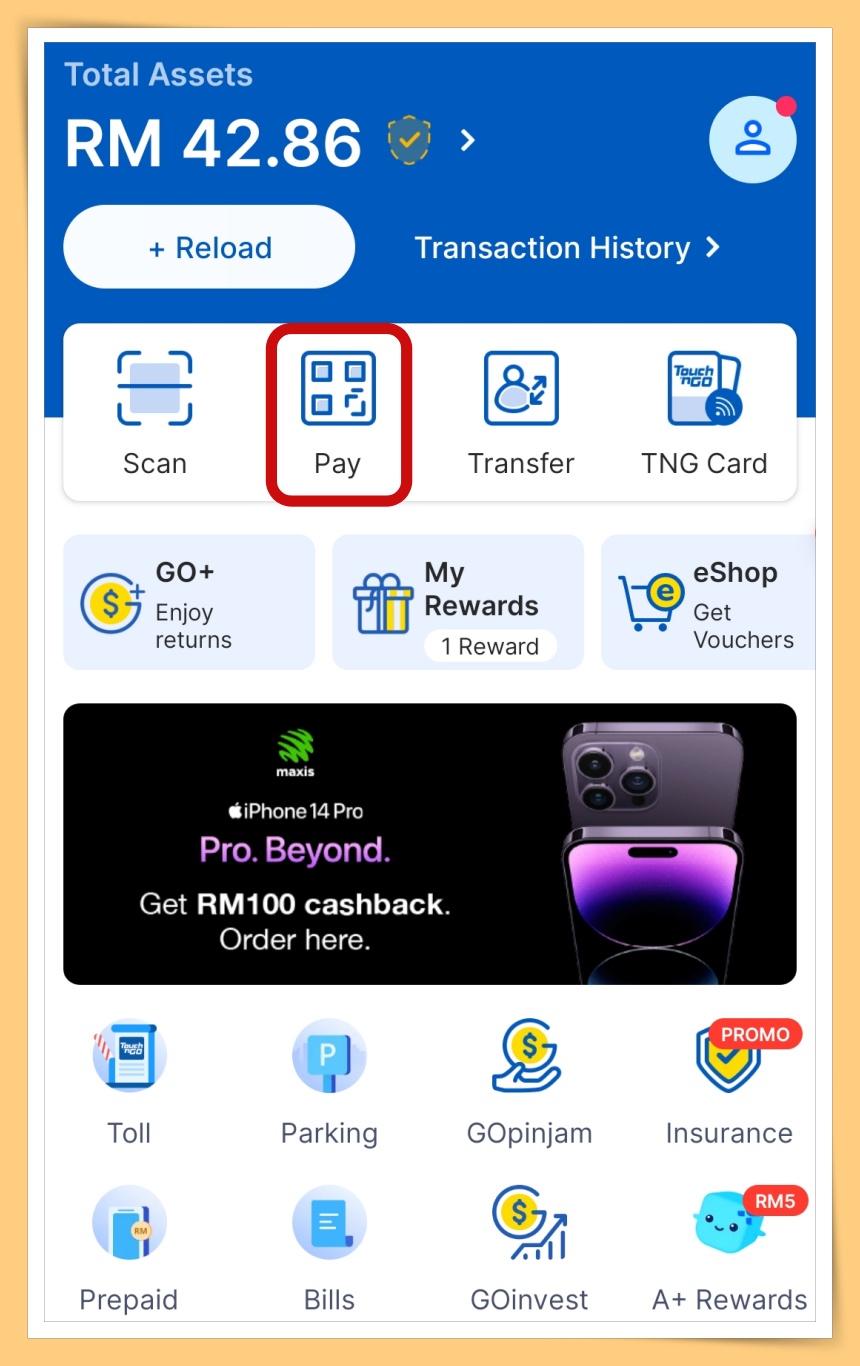Open GOinvest
Viewport: 860px width, 1366px height.
pos(529,1245)
